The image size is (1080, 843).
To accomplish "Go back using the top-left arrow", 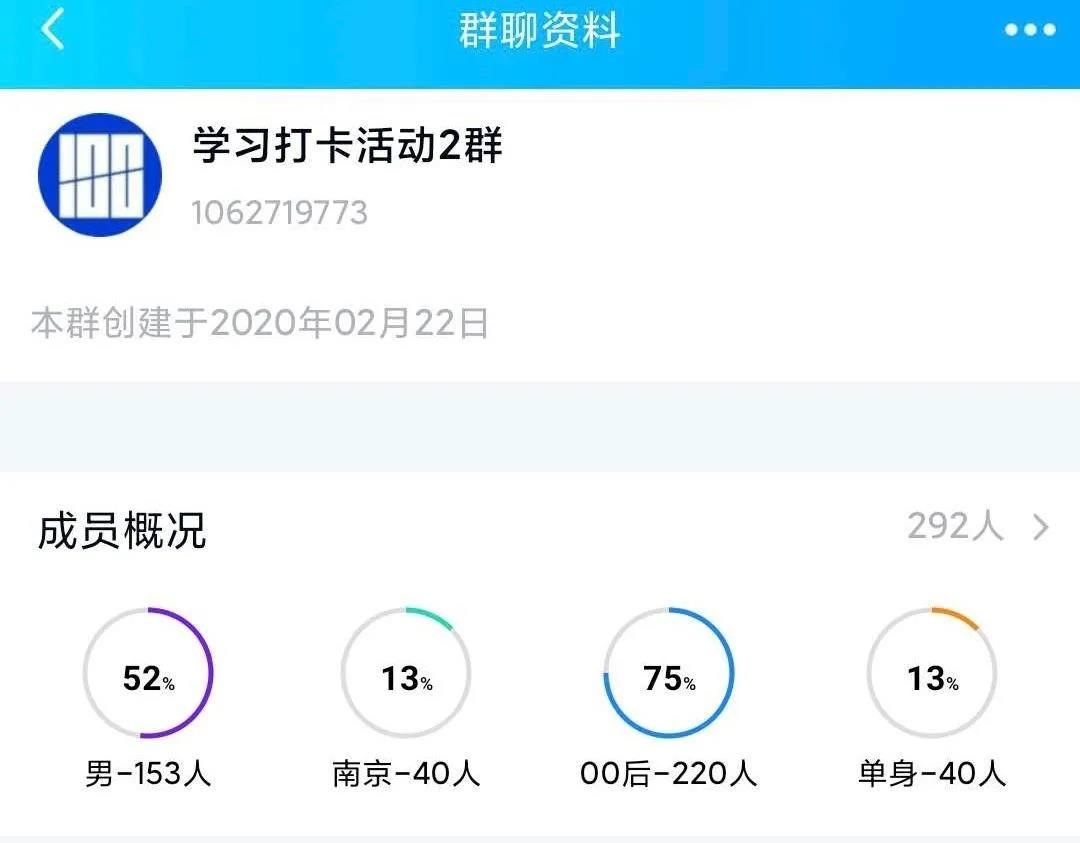I will tap(53, 30).
